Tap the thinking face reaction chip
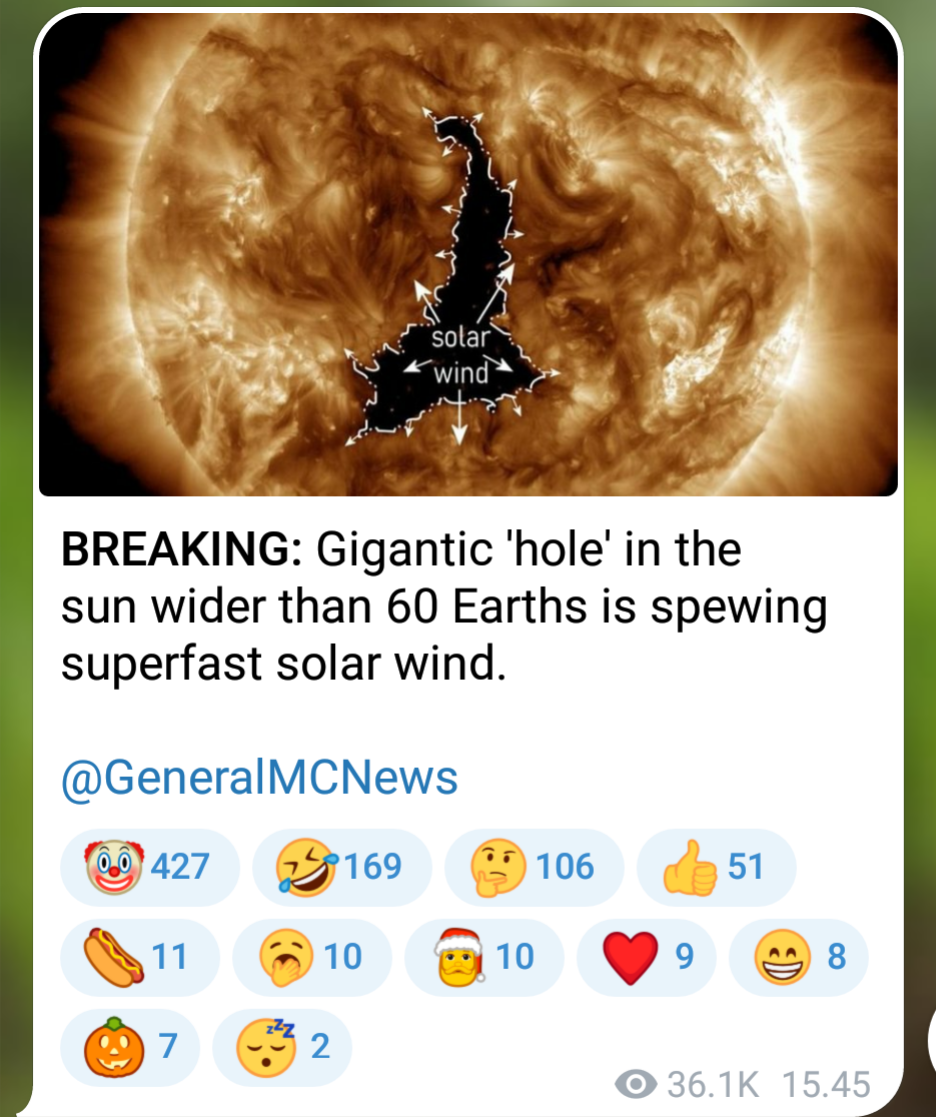 (x=532, y=866)
